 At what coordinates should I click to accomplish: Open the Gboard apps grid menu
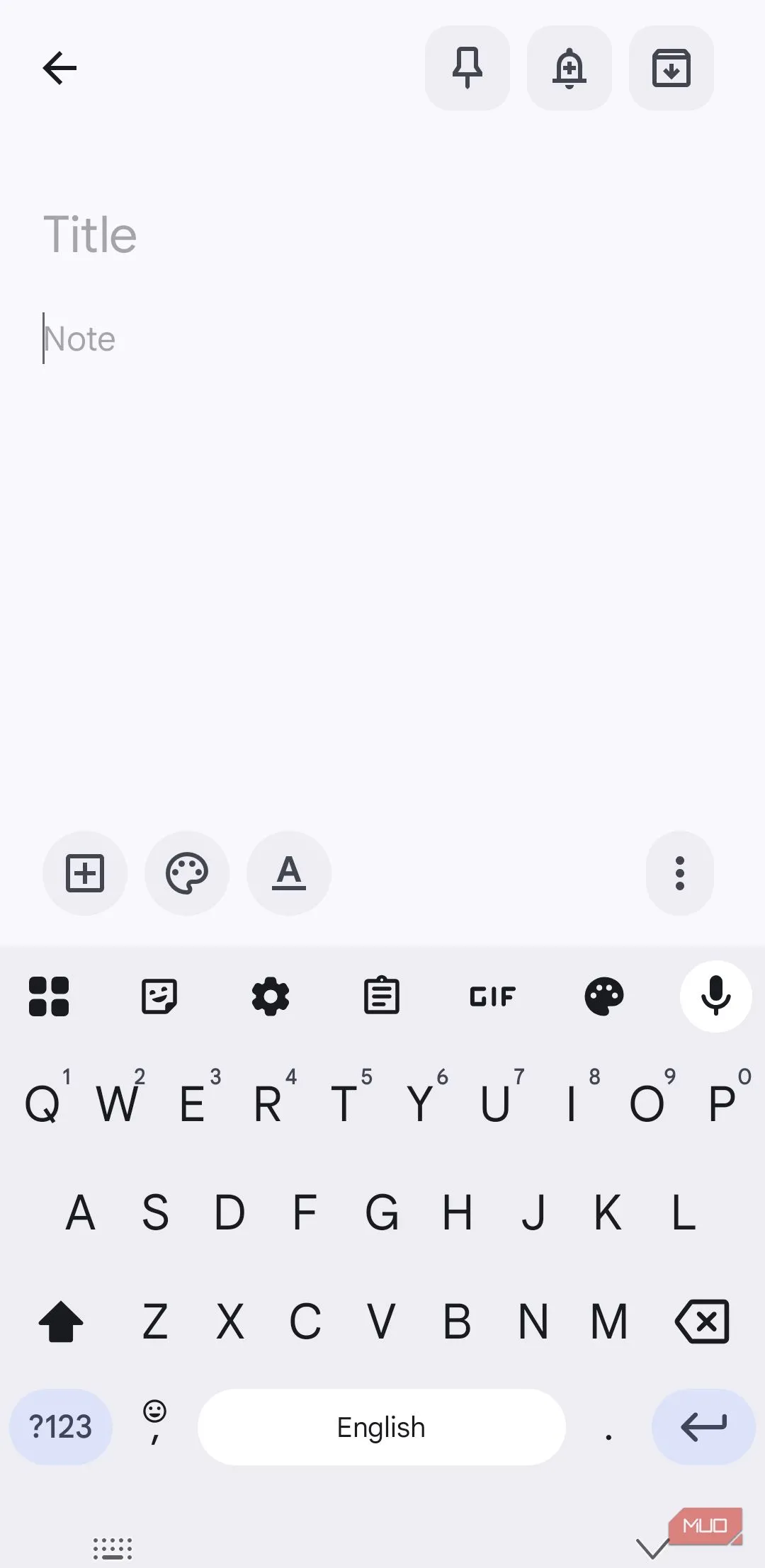click(50, 996)
